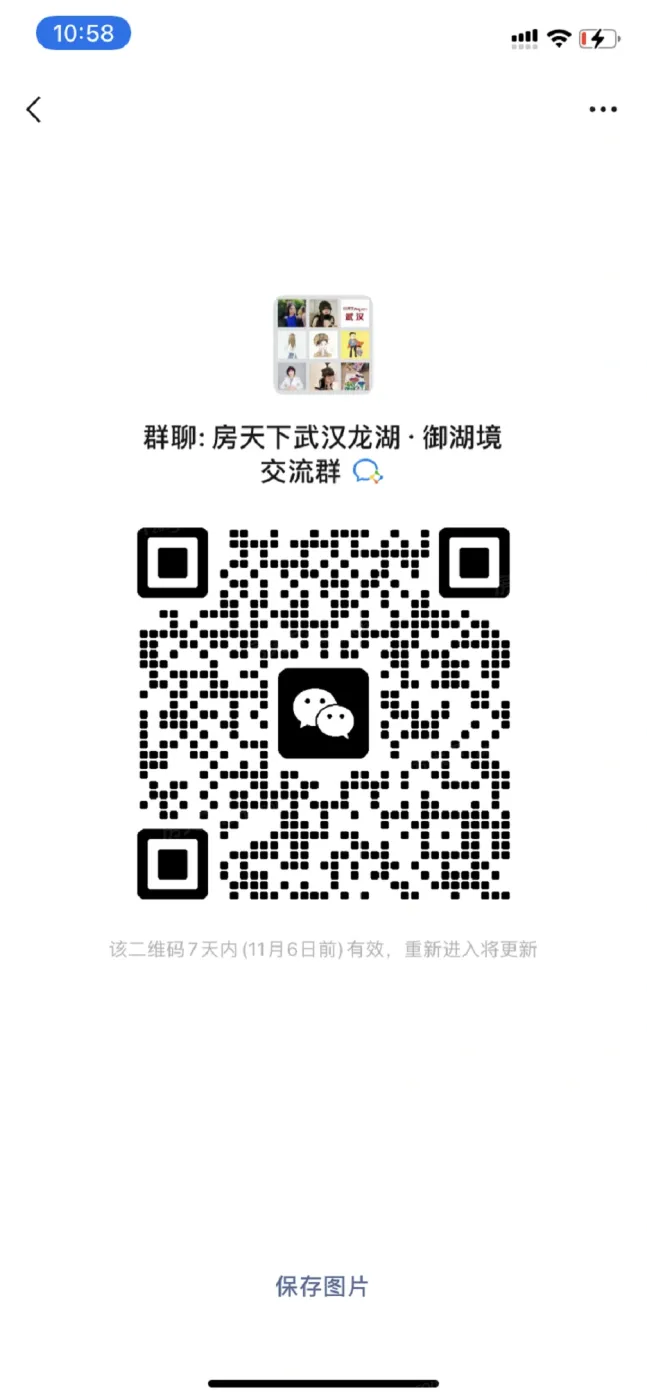
Task: Tap 保存图片 to save the QR image
Action: tap(322, 1286)
